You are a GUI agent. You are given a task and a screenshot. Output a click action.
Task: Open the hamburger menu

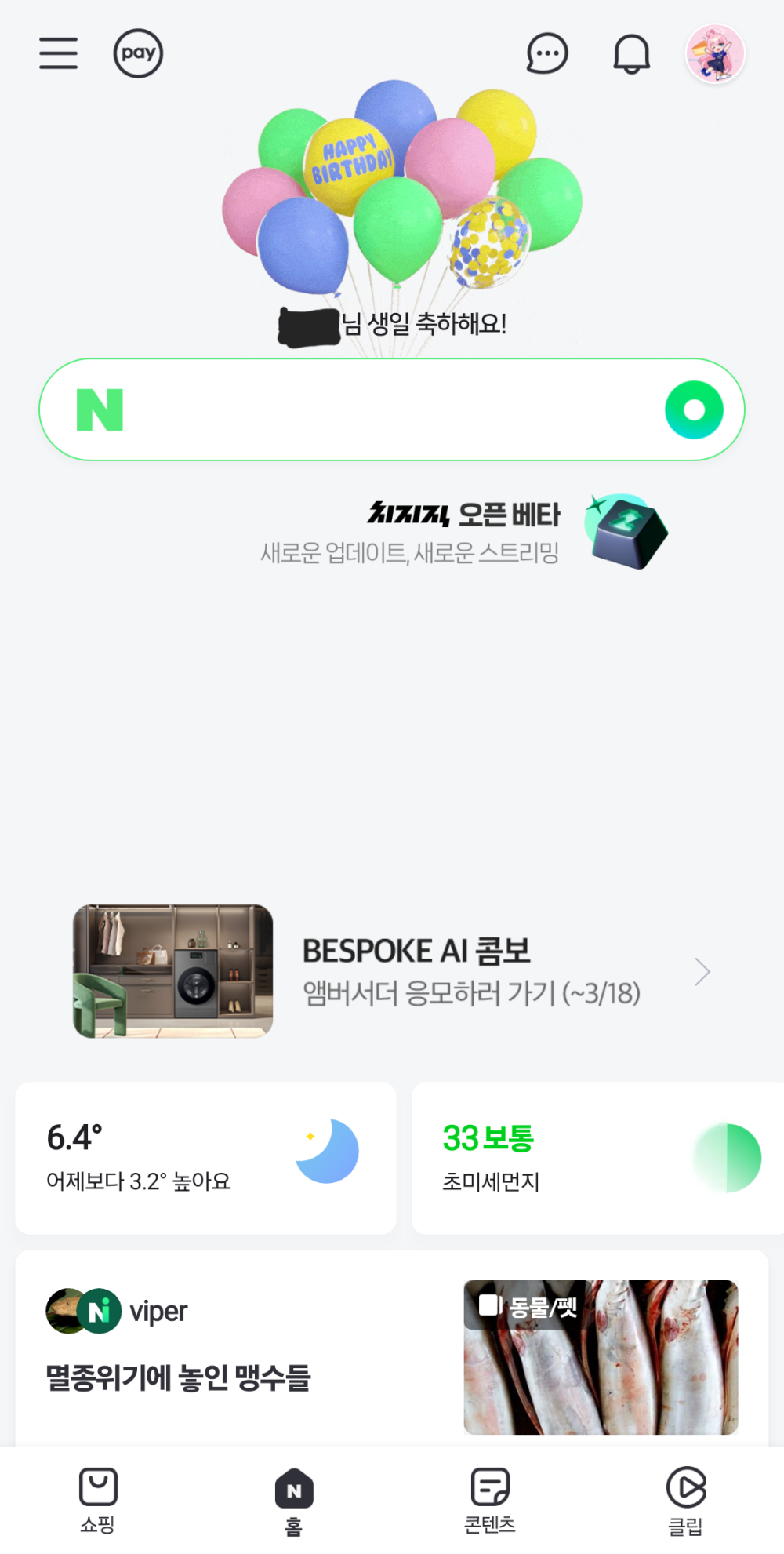click(59, 53)
